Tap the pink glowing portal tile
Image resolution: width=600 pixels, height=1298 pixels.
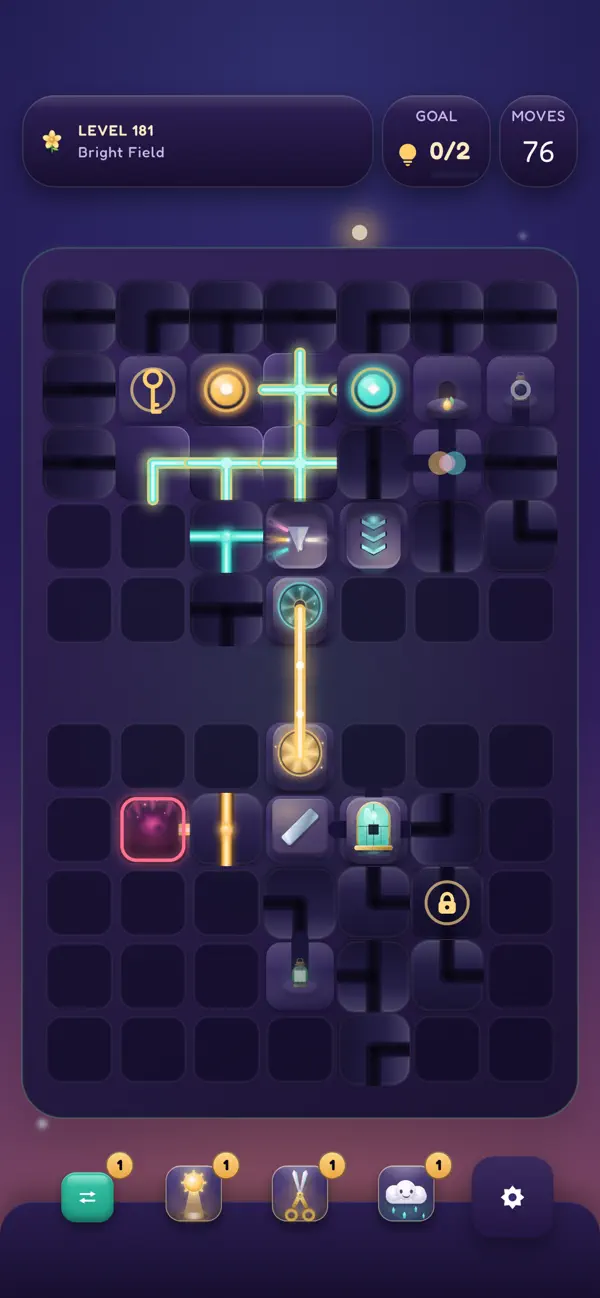pyautogui.click(x=153, y=829)
